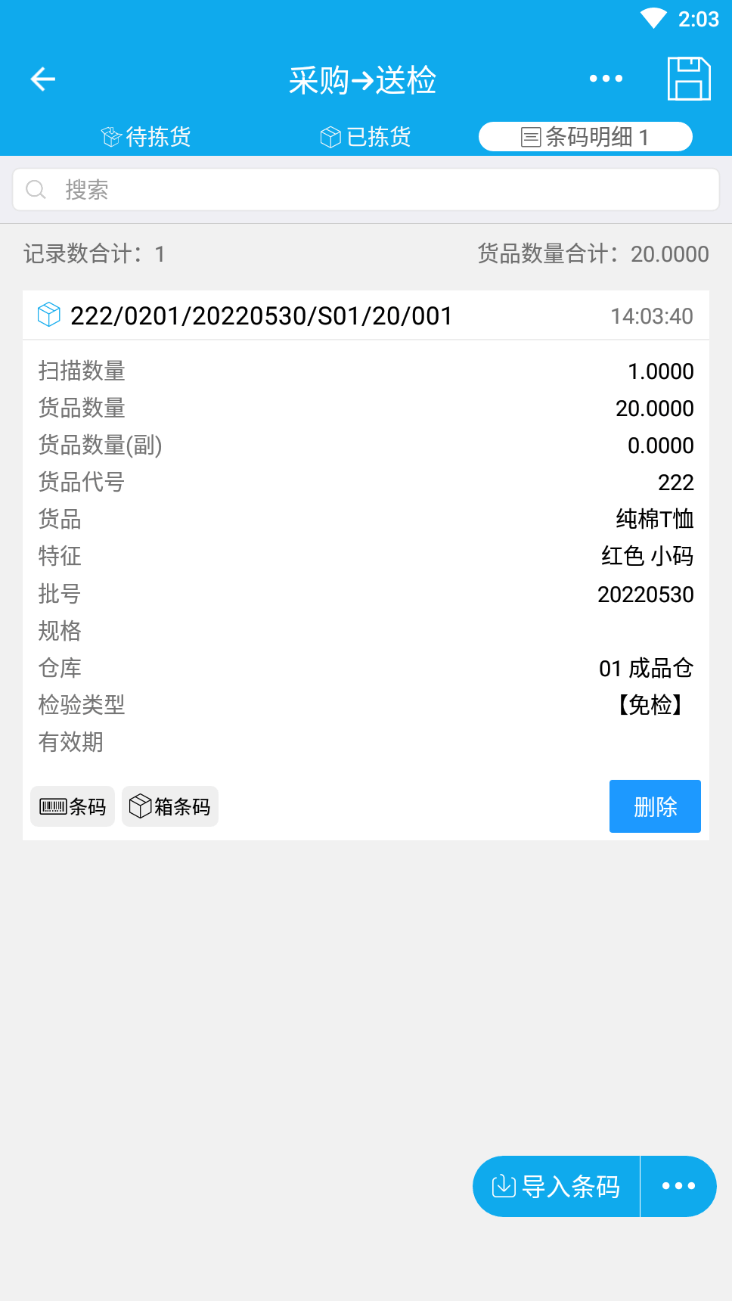
Task: Switch to the 待拣货 tab
Action: [146, 137]
